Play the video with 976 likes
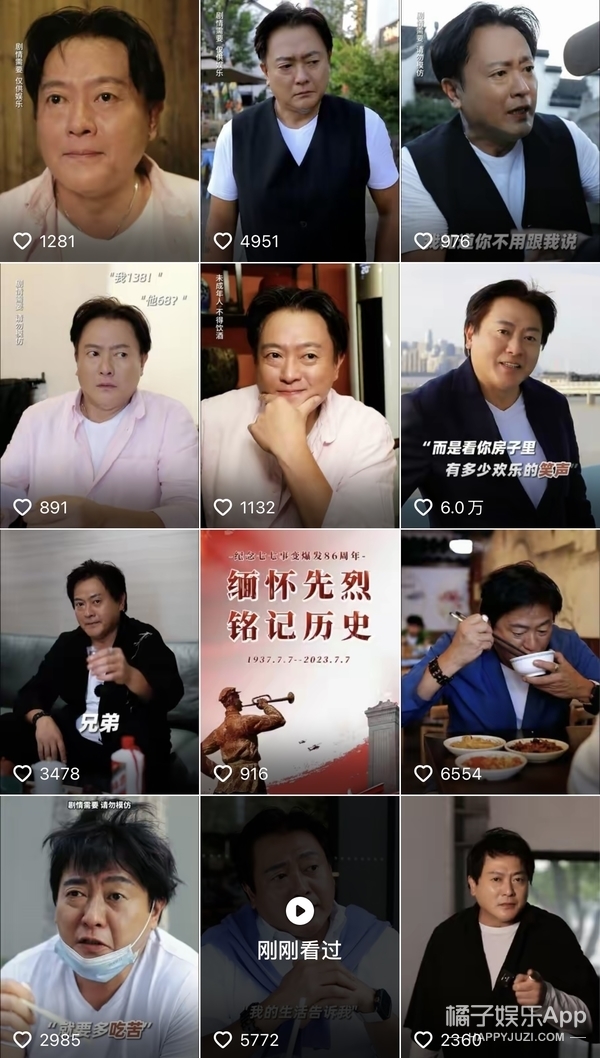The width and height of the screenshot is (600, 1058). (500, 130)
